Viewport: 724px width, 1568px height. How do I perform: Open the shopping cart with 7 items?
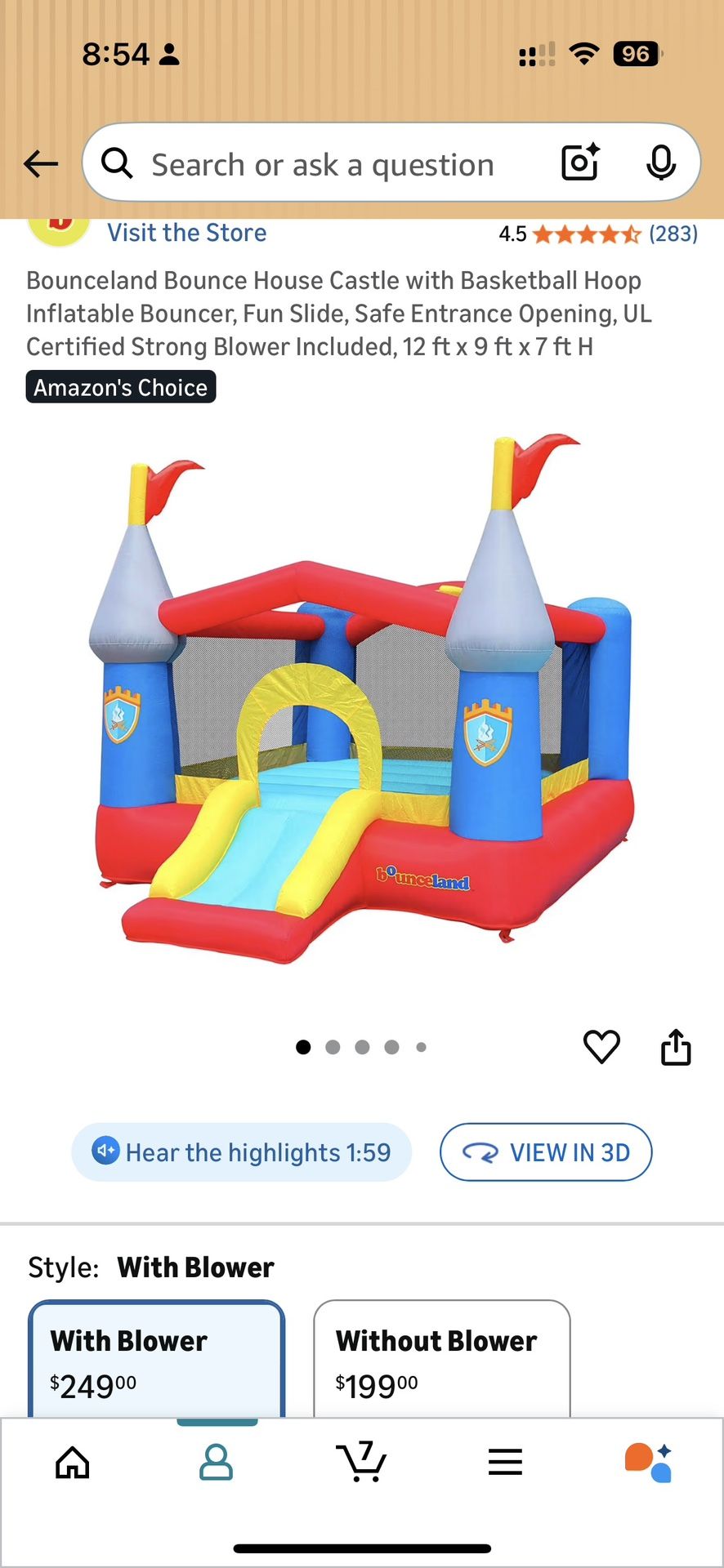(x=362, y=1462)
